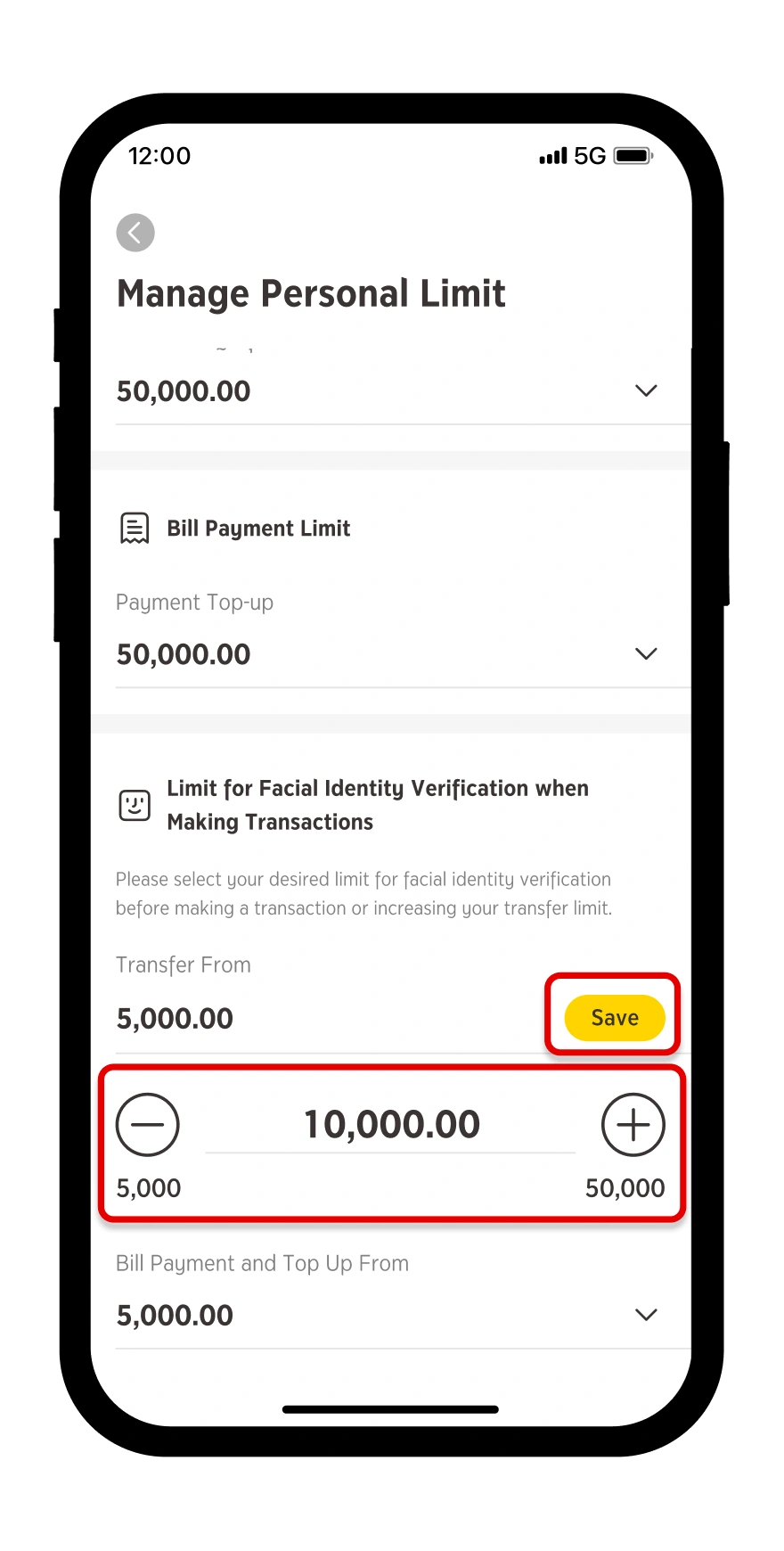Viewport: 784px width, 1551px height.
Task: Increase the transfer verification limit
Action: point(633,1125)
